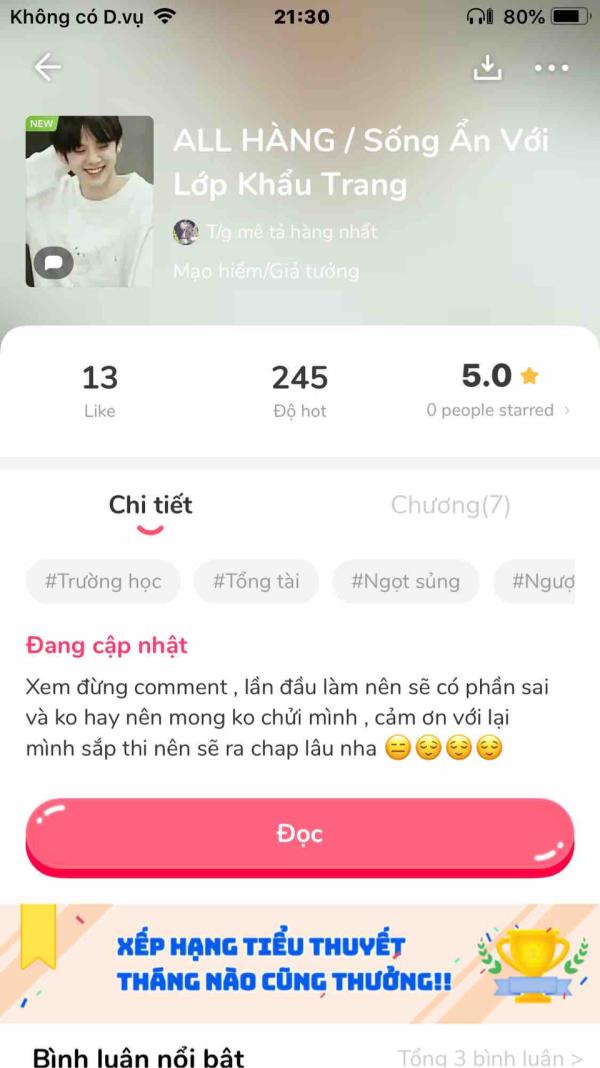Open the three-dot overflow menu
600x1068 pixels.
(x=551, y=68)
